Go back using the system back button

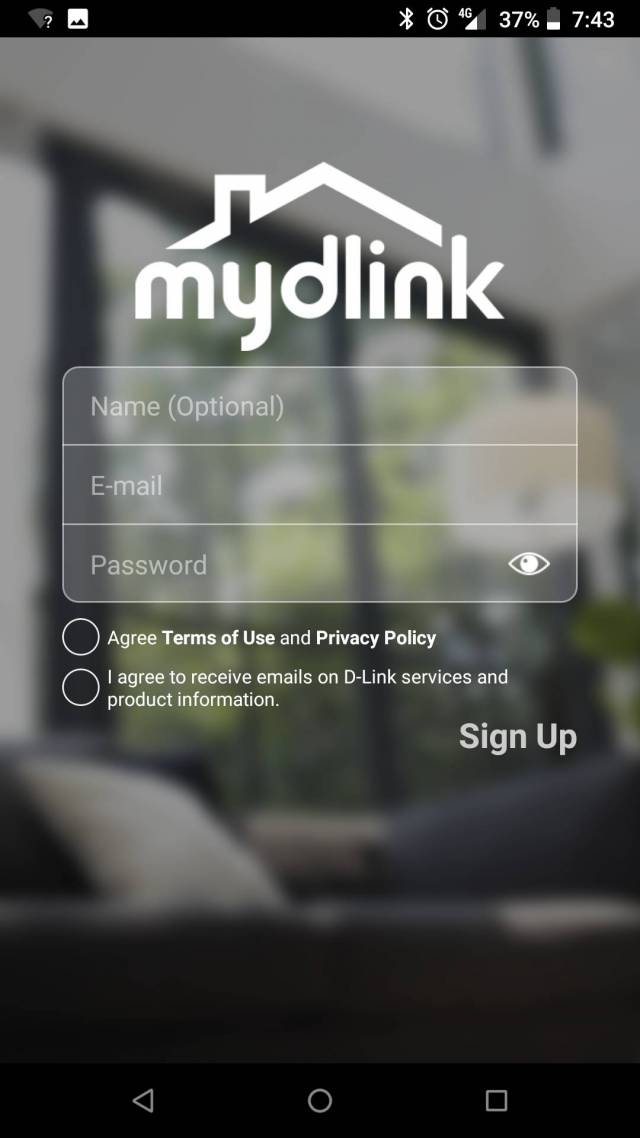click(143, 1100)
